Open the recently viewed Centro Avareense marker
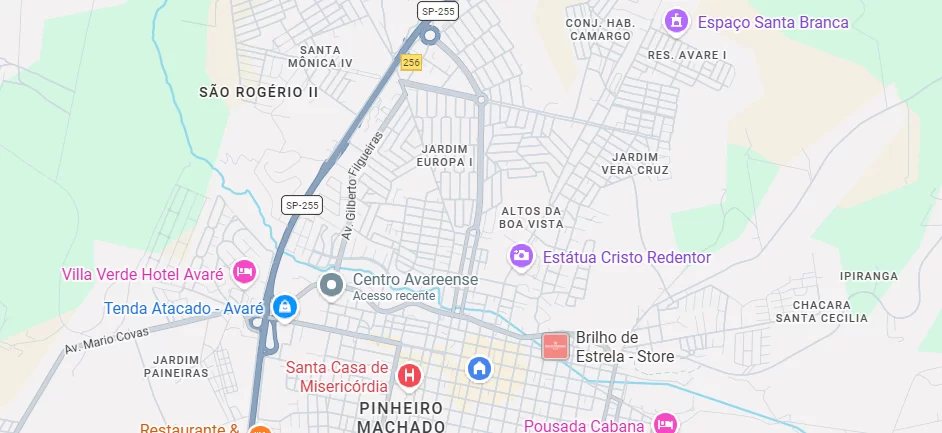 331,286
